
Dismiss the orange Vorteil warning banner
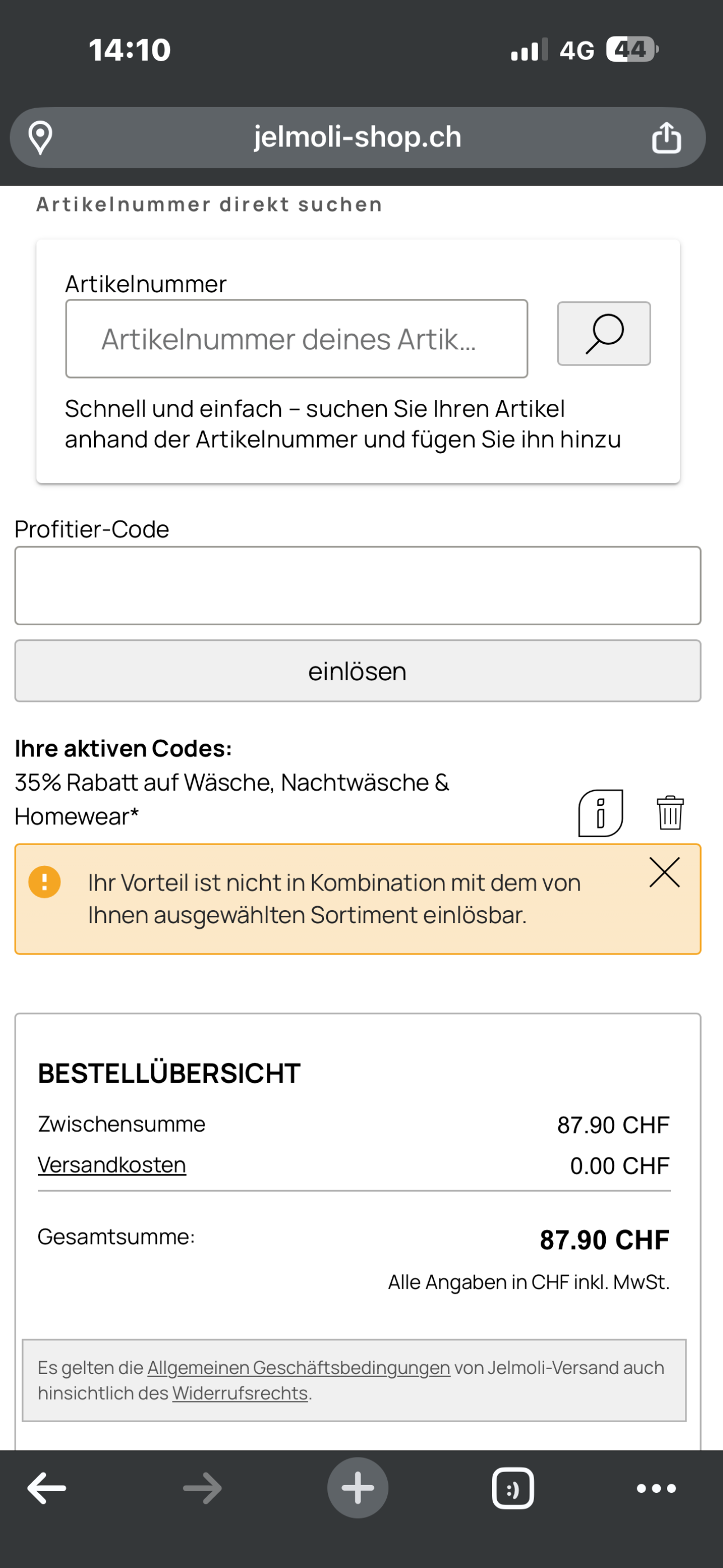pos(664,872)
